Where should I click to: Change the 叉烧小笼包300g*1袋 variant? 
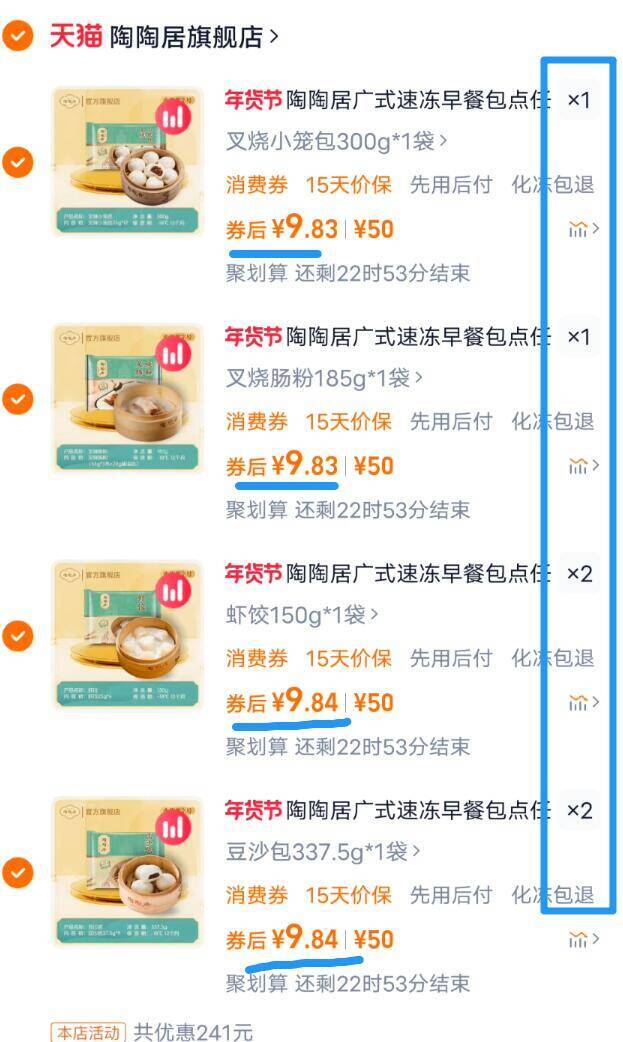pyautogui.click(x=336, y=142)
